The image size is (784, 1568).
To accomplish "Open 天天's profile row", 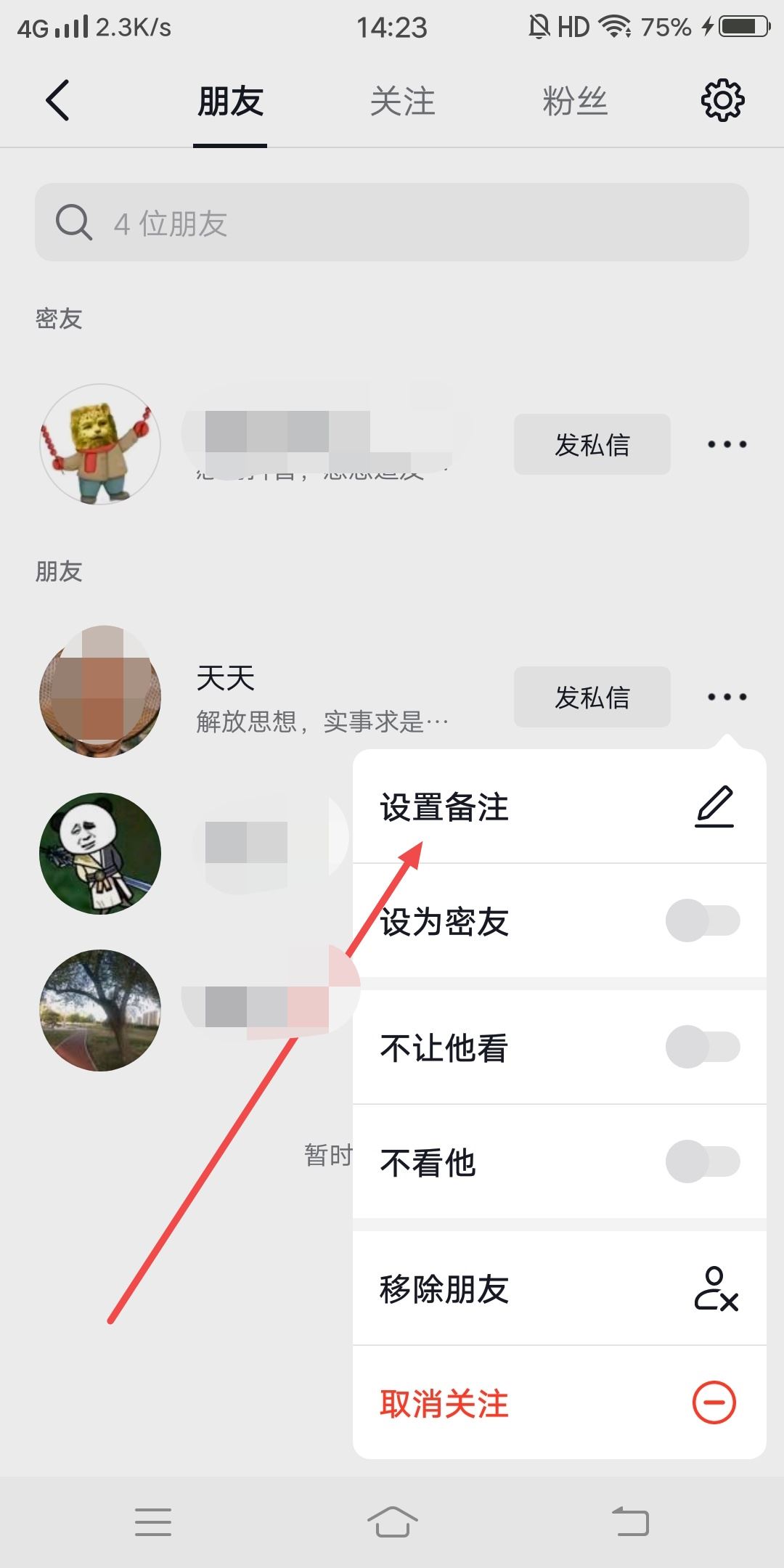I will (x=290, y=697).
